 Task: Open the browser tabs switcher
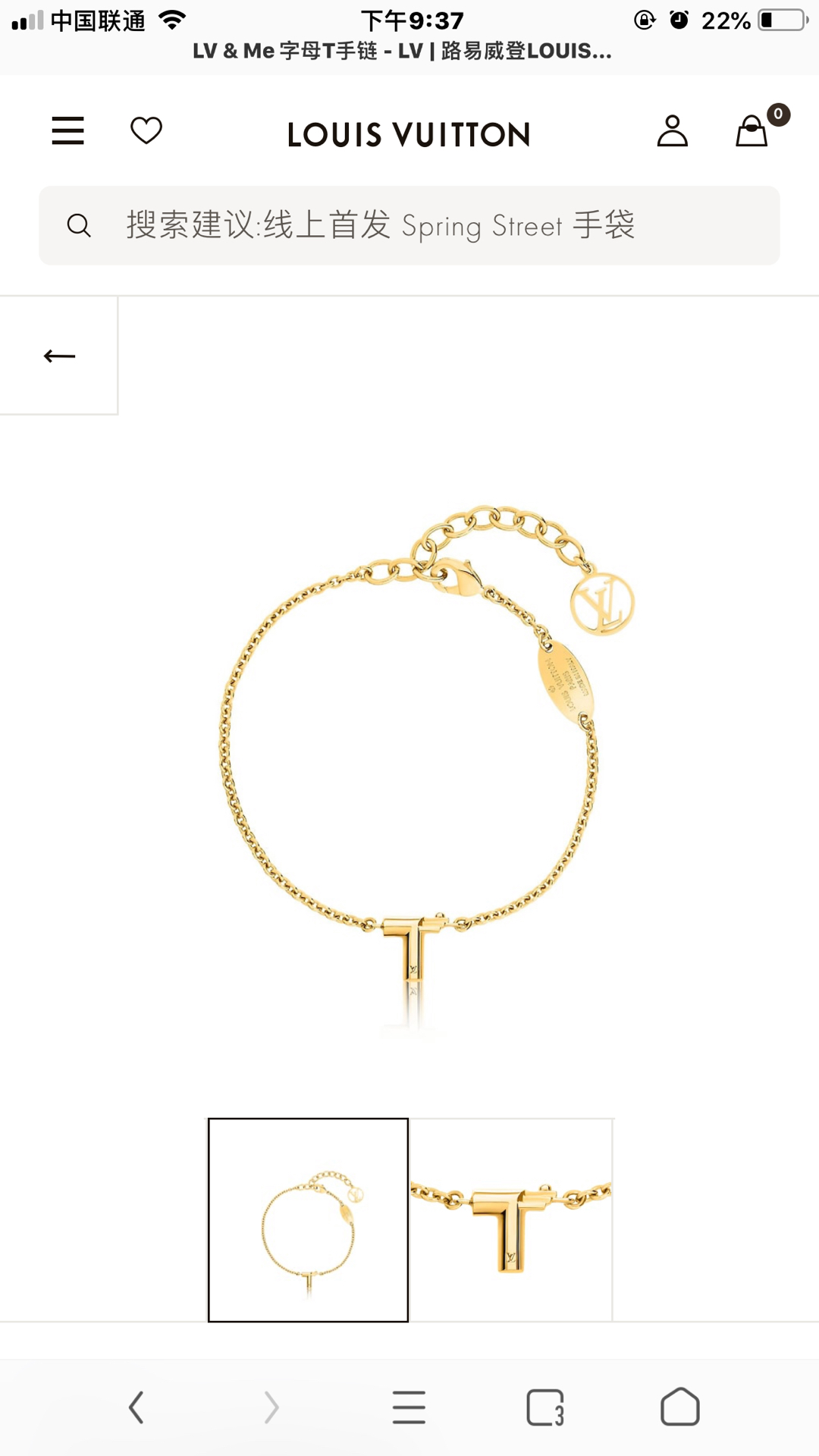pos(545,1407)
